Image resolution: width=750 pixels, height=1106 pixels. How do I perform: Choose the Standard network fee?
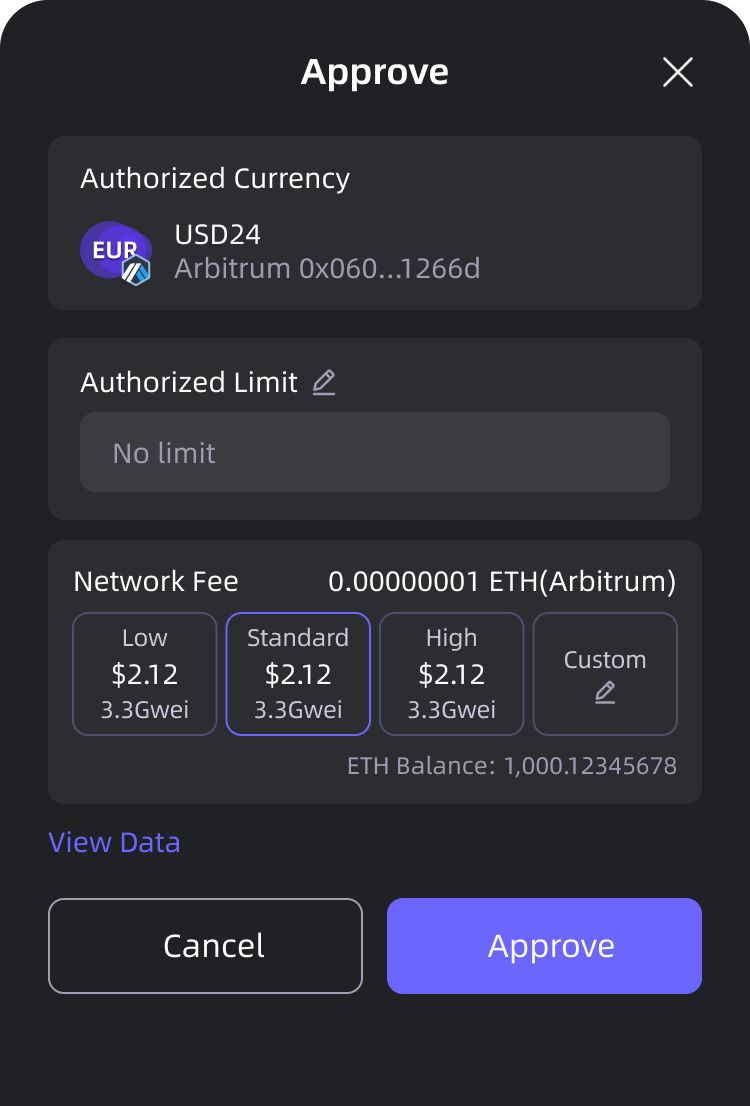click(x=298, y=673)
